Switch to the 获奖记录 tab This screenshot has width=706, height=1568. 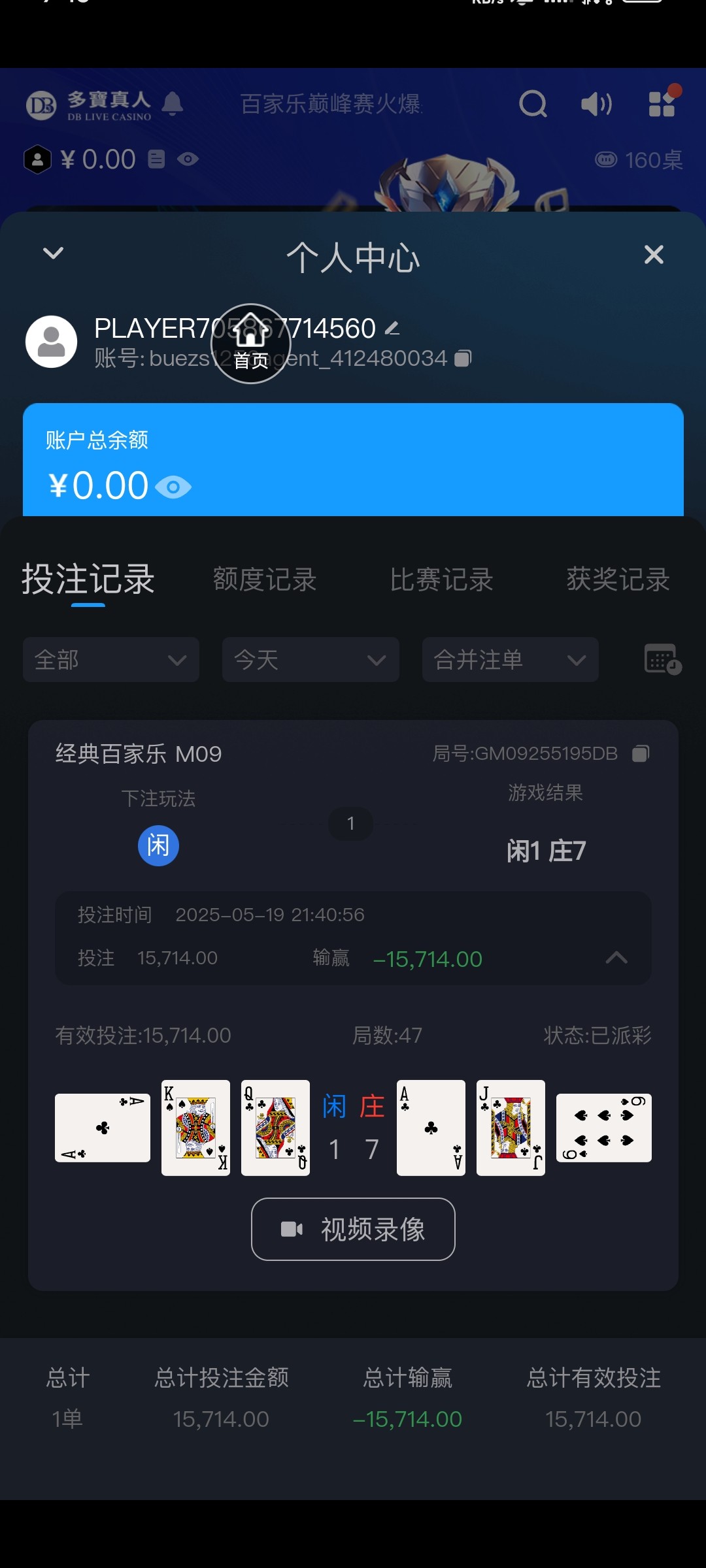click(618, 580)
